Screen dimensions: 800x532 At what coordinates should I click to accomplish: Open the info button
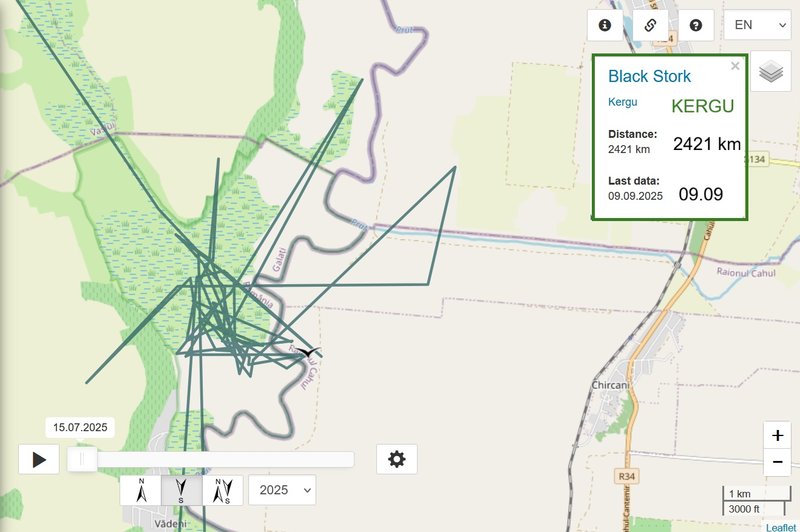pyautogui.click(x=604, y=25)
